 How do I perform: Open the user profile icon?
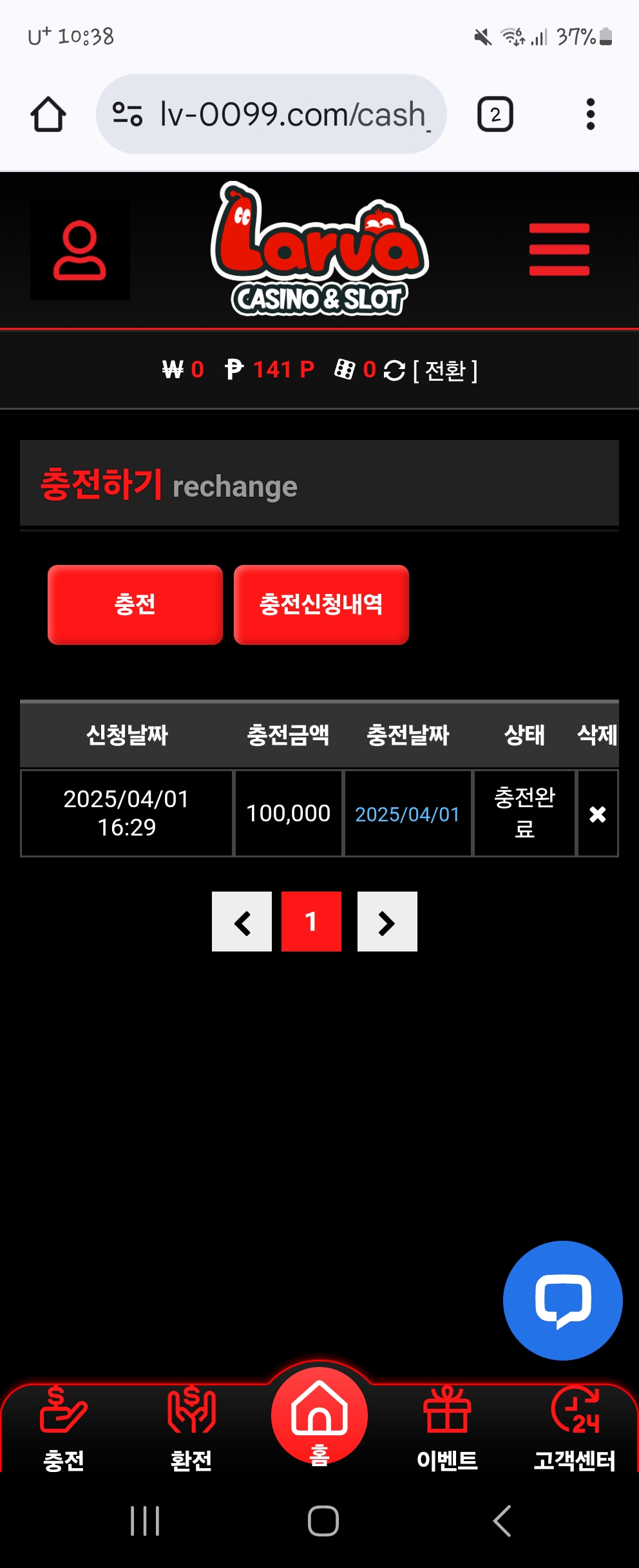click(x=80, y=250)
